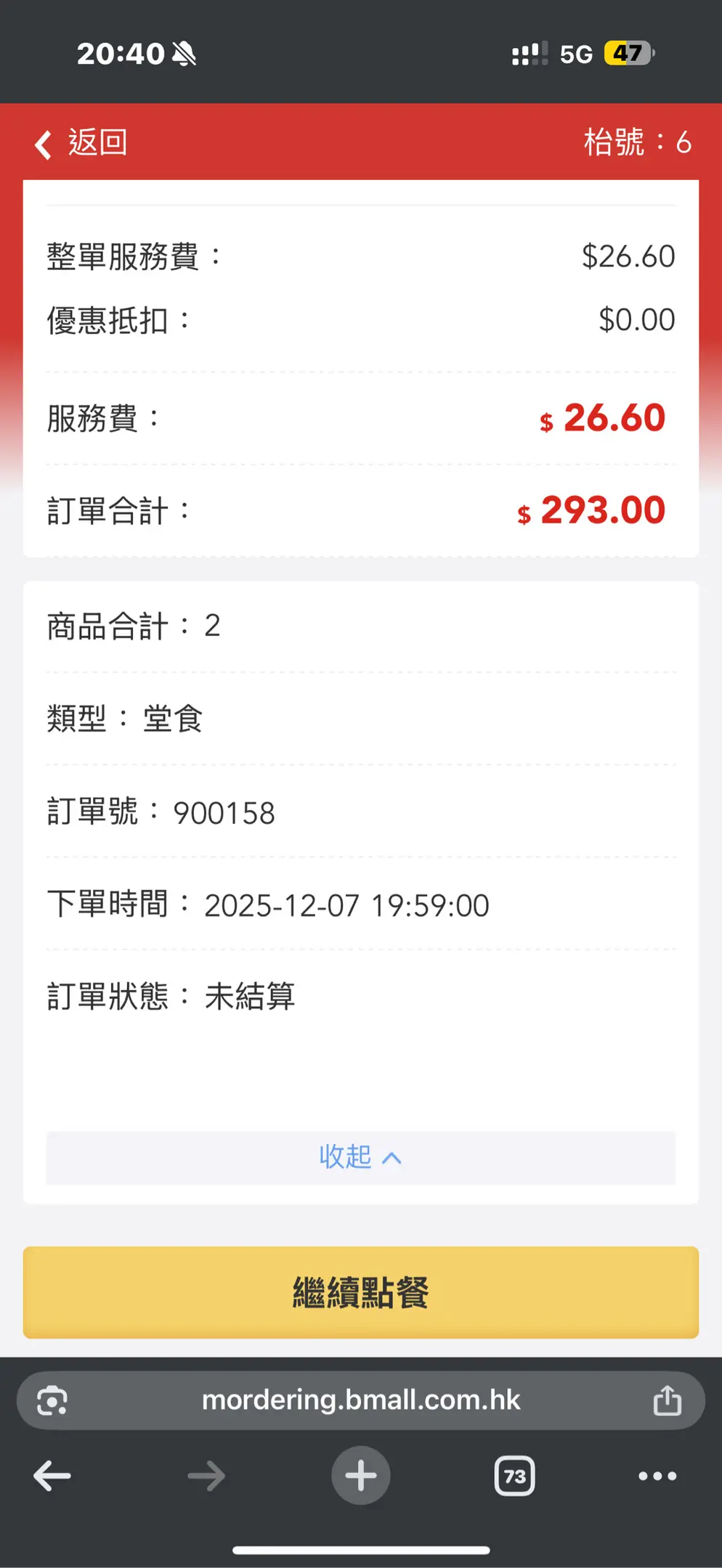The image size is (722, 1568).
Task: Open the lens search icon in address bar
Action: point(52,1400)
